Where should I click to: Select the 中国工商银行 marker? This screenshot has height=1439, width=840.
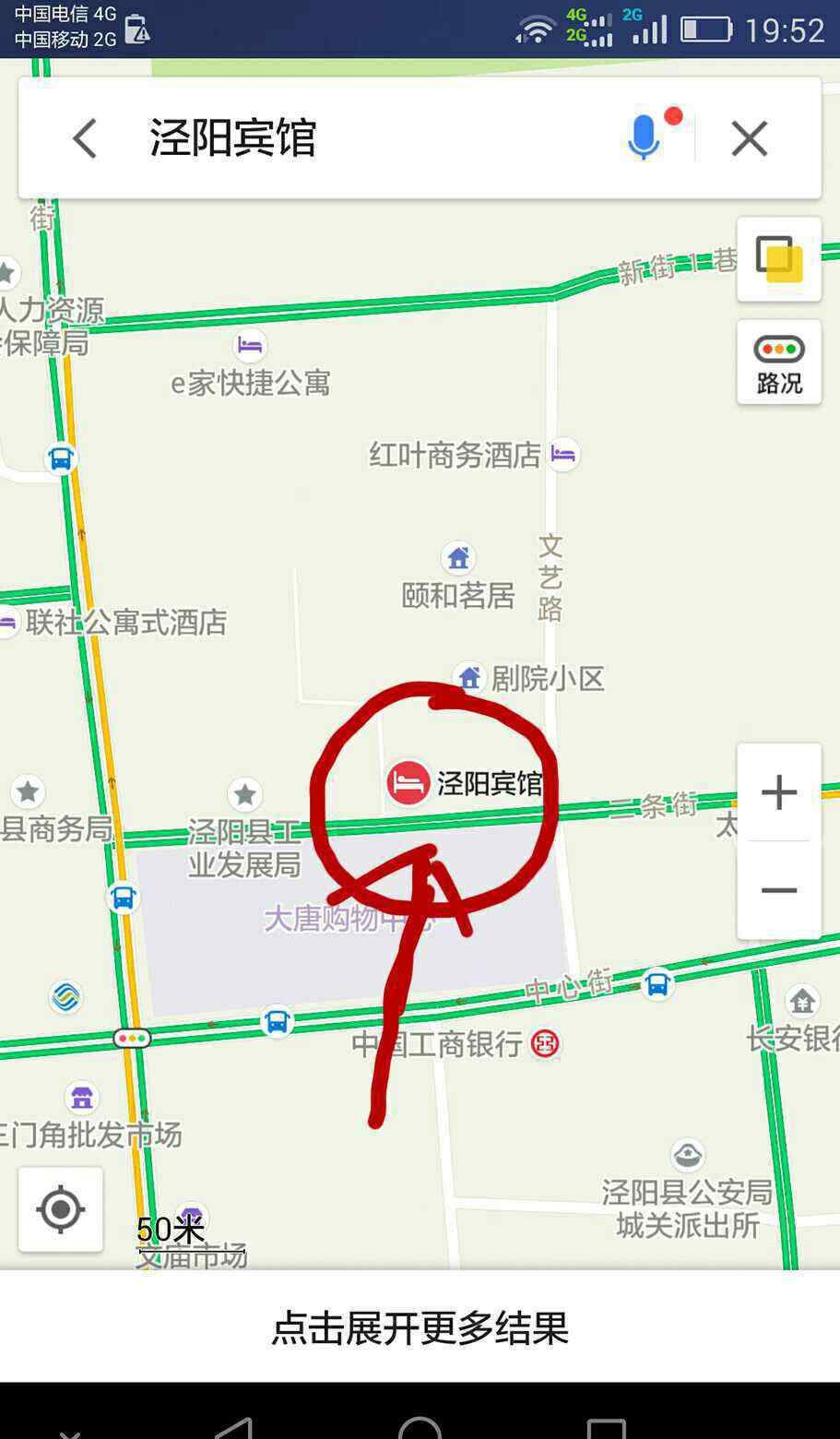[x=545, y=1044]
